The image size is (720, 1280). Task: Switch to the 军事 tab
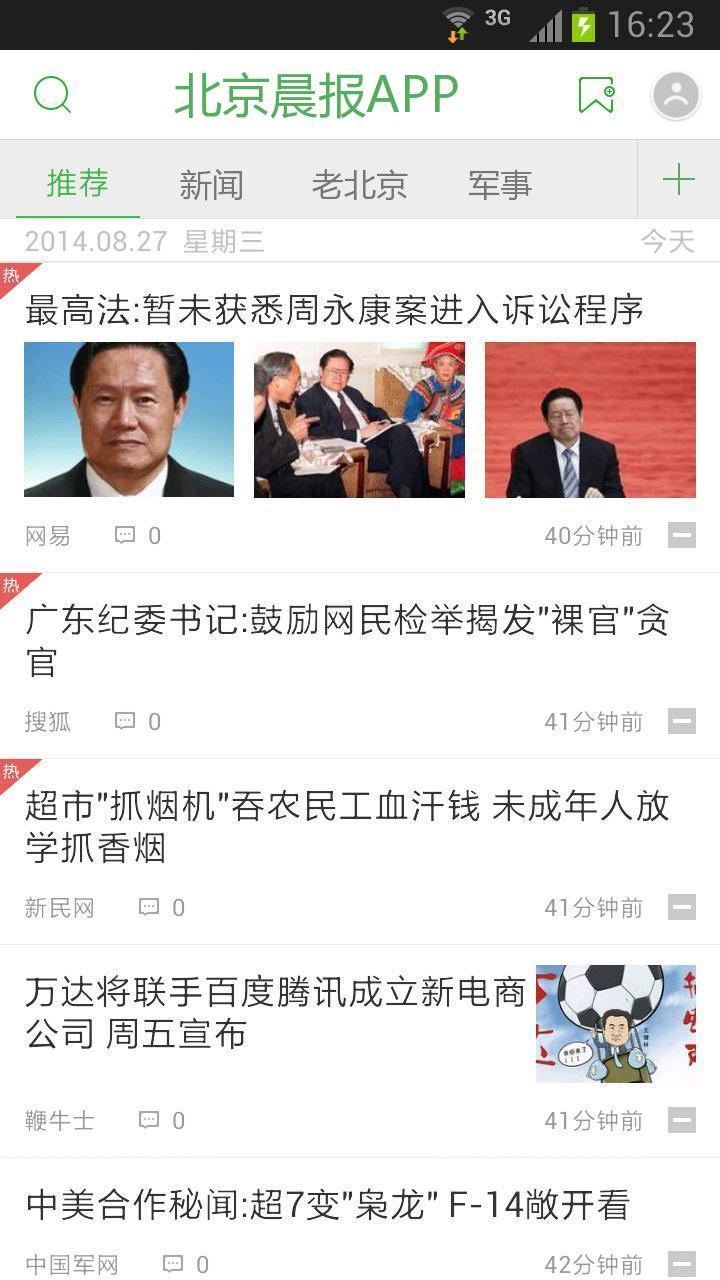tap(500, 185)
